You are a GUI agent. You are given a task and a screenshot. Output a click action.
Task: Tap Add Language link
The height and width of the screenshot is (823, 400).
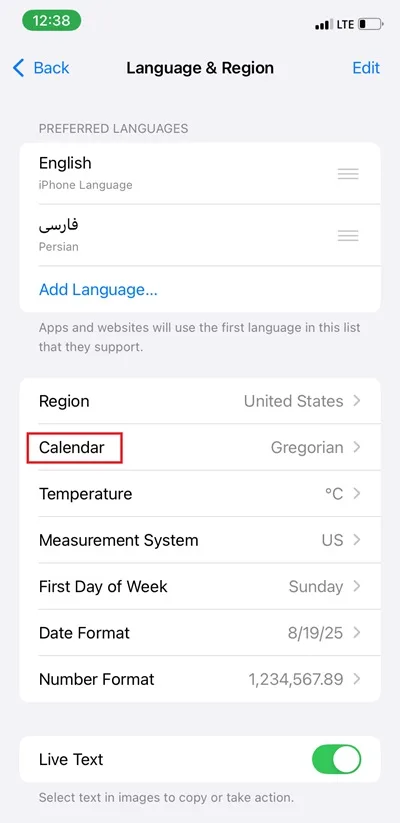point(98,290)
